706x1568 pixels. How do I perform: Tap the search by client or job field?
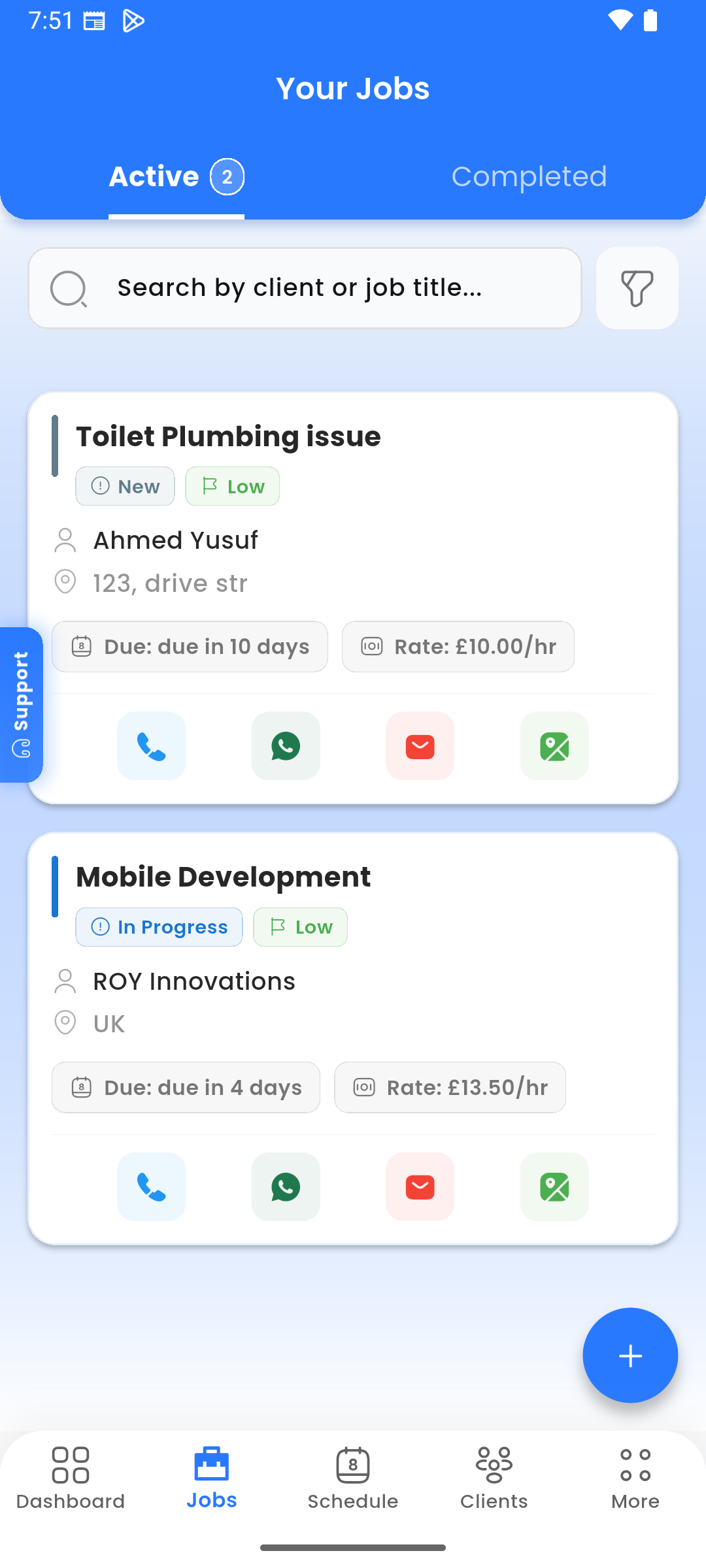click(305, 288)
